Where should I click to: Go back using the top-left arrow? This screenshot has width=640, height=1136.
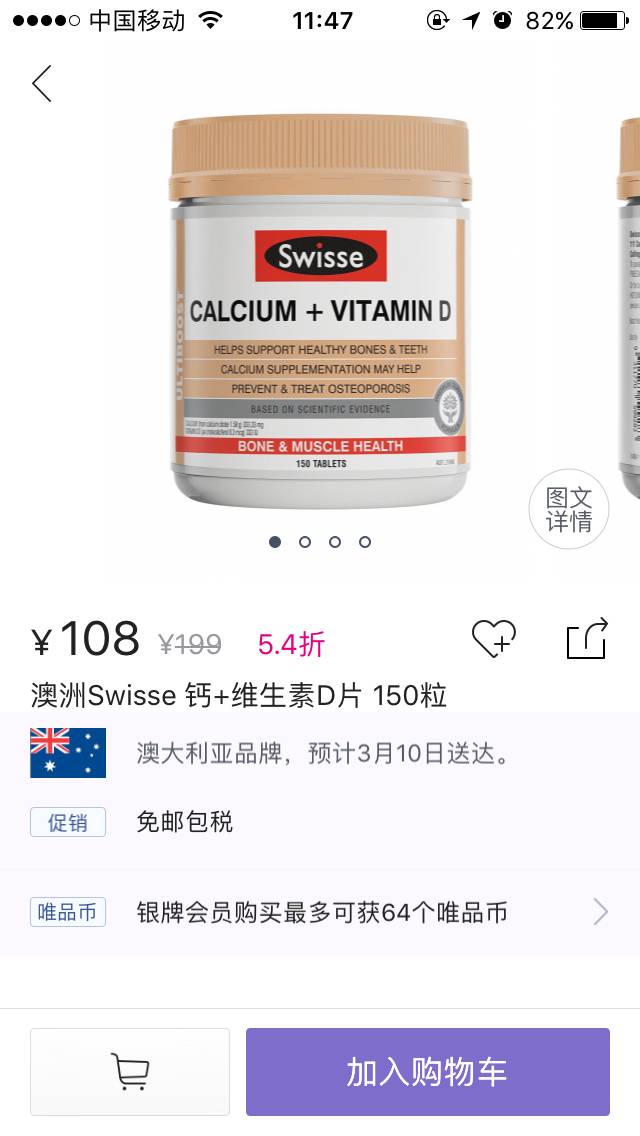(42, 84)
